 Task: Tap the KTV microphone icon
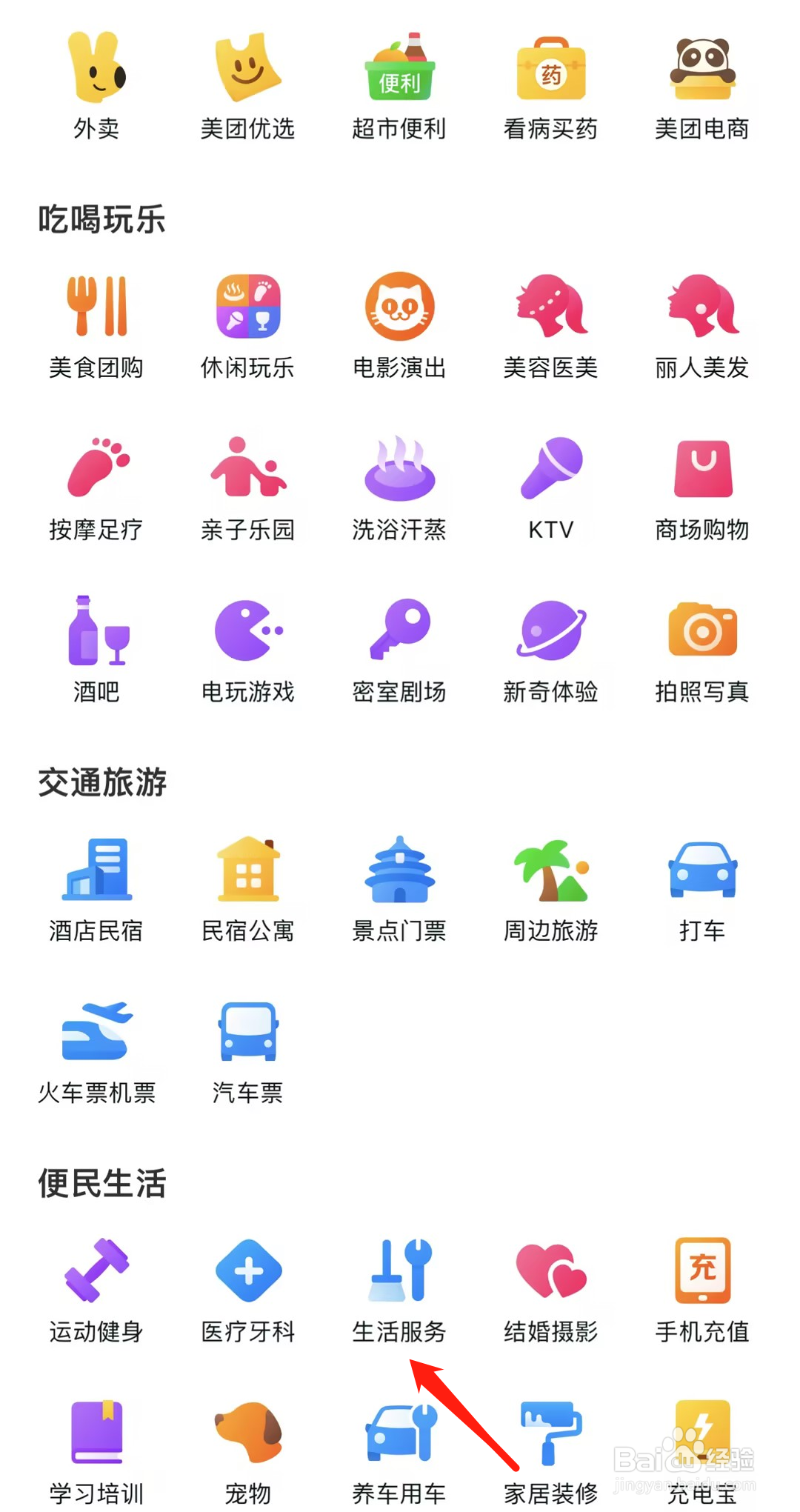pos(551,468)
